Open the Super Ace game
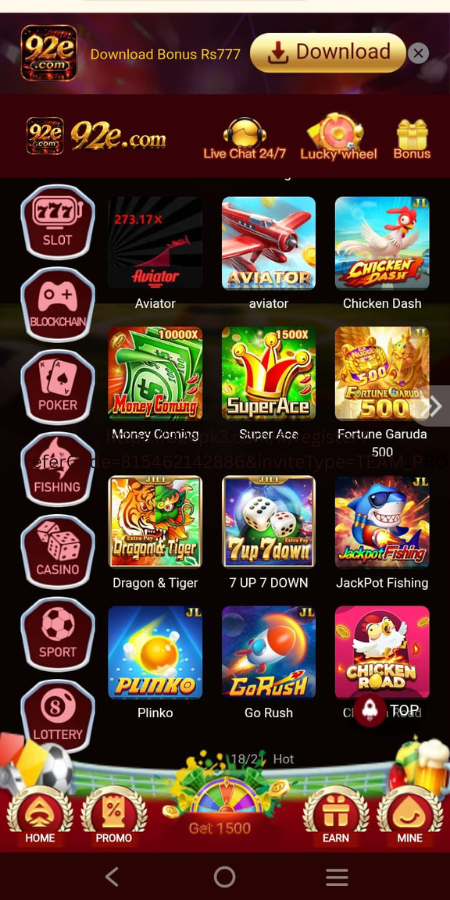Screen dimensions: 450x900 269,383
